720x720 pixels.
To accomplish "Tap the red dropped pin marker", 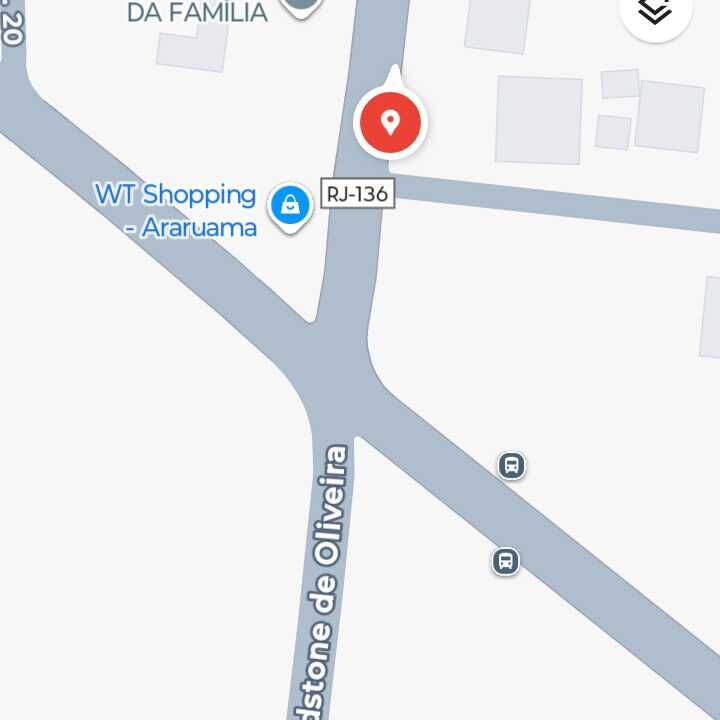I will pyautogui.click(x=391, y=122).
